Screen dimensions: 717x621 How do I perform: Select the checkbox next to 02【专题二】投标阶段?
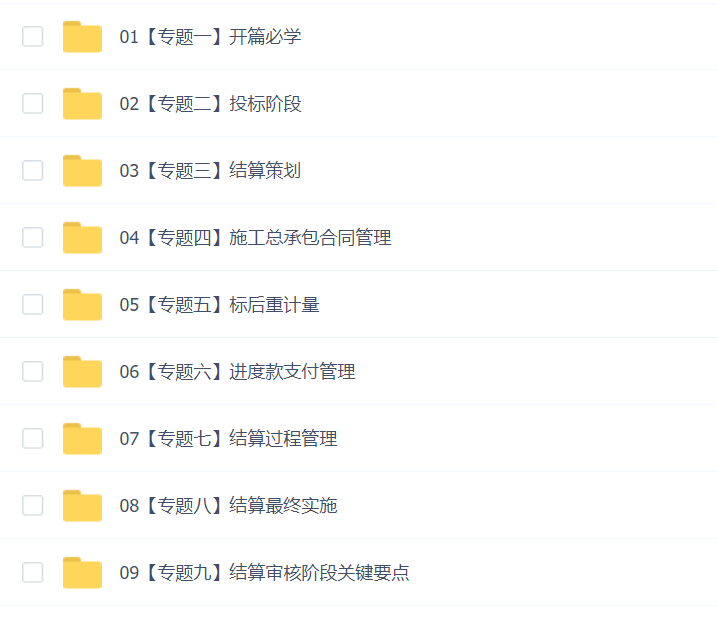33,104
